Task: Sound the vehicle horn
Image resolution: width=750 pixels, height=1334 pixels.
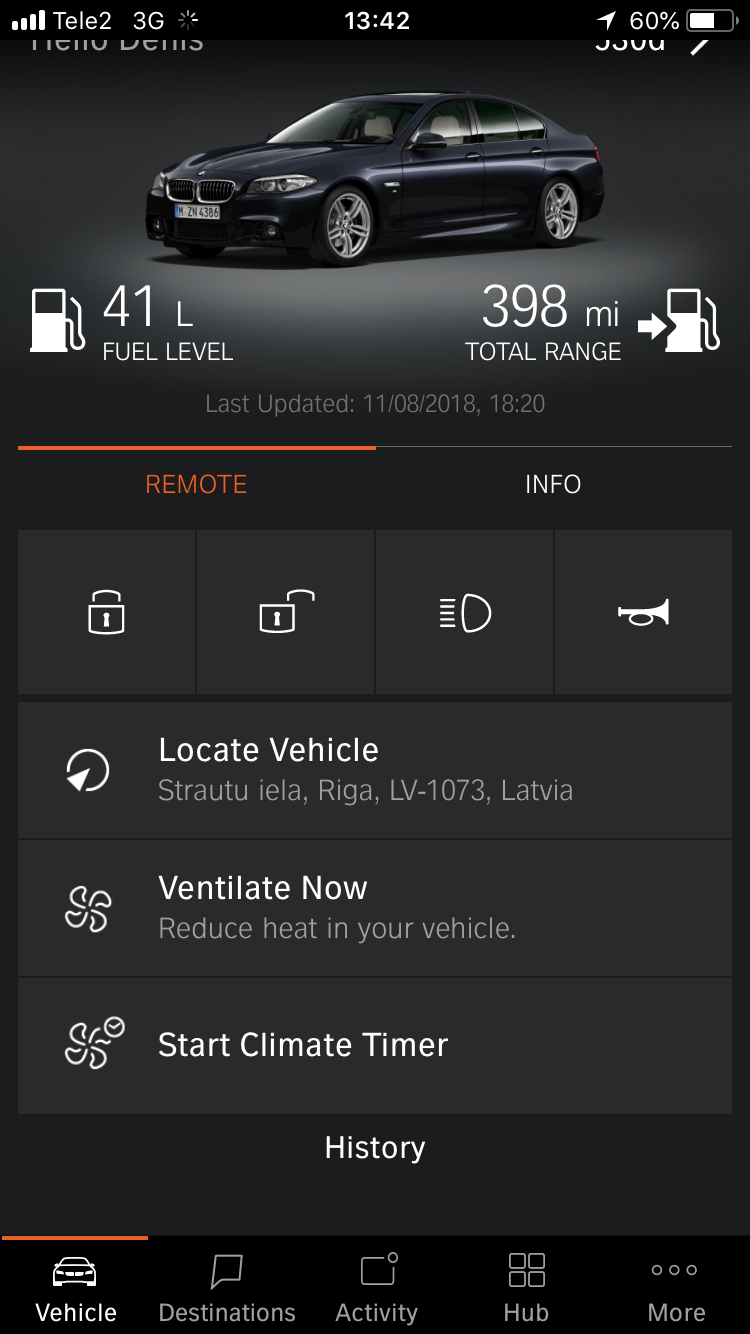Action: [x=643, y=612]
